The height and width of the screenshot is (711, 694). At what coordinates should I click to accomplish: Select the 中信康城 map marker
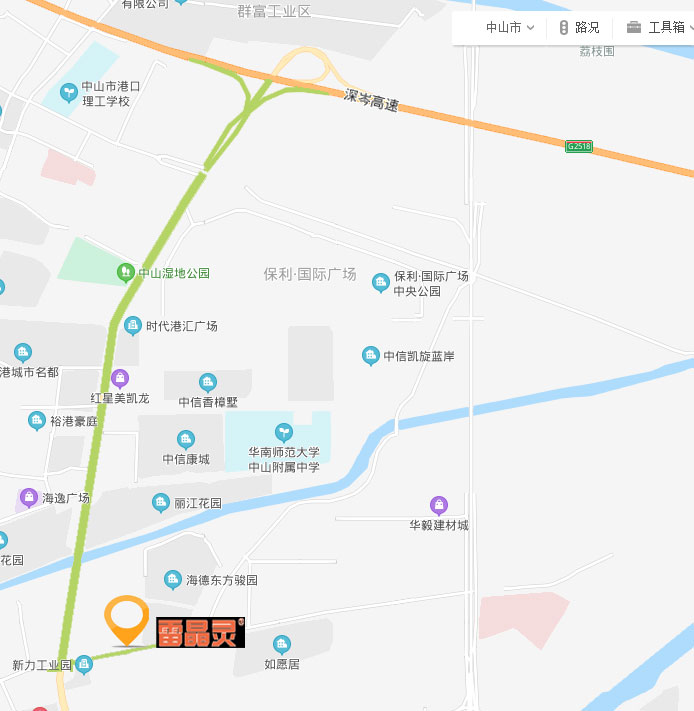[x=185, y=440]
